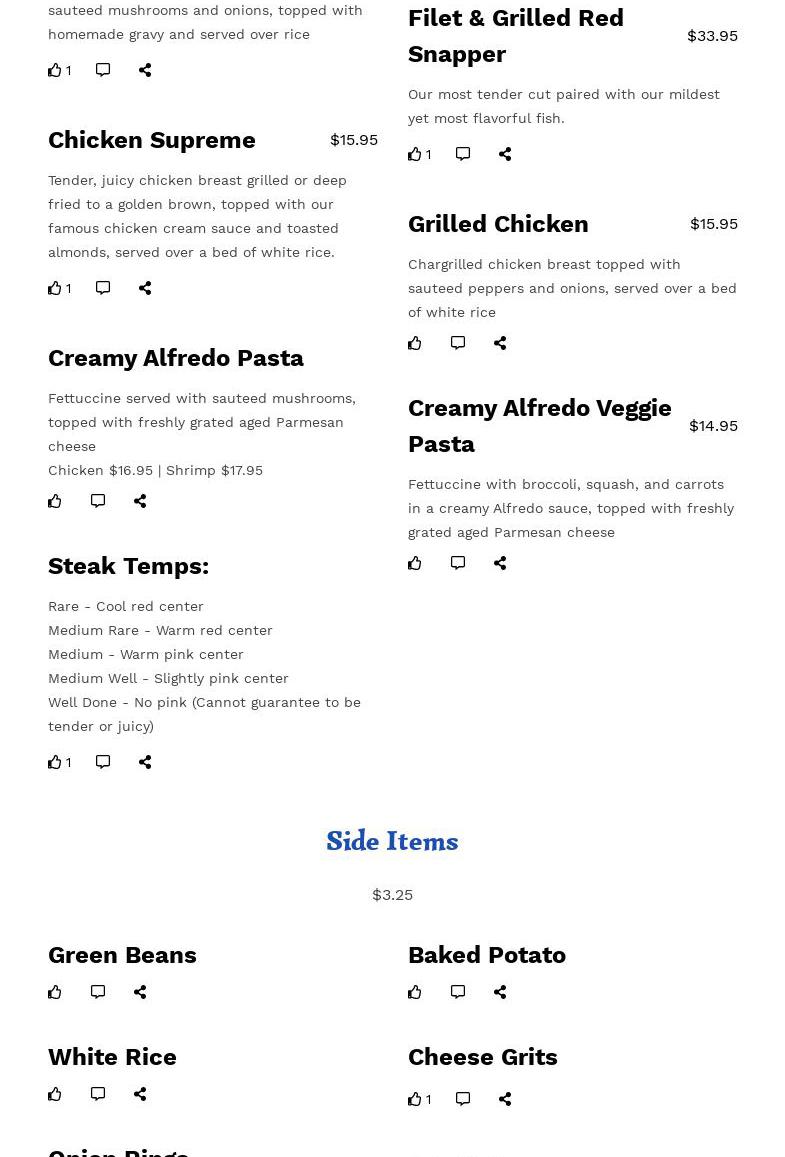Like the Chicken Supreme dish
This screenshot has height=1157, width=785.
click(55, 288)
